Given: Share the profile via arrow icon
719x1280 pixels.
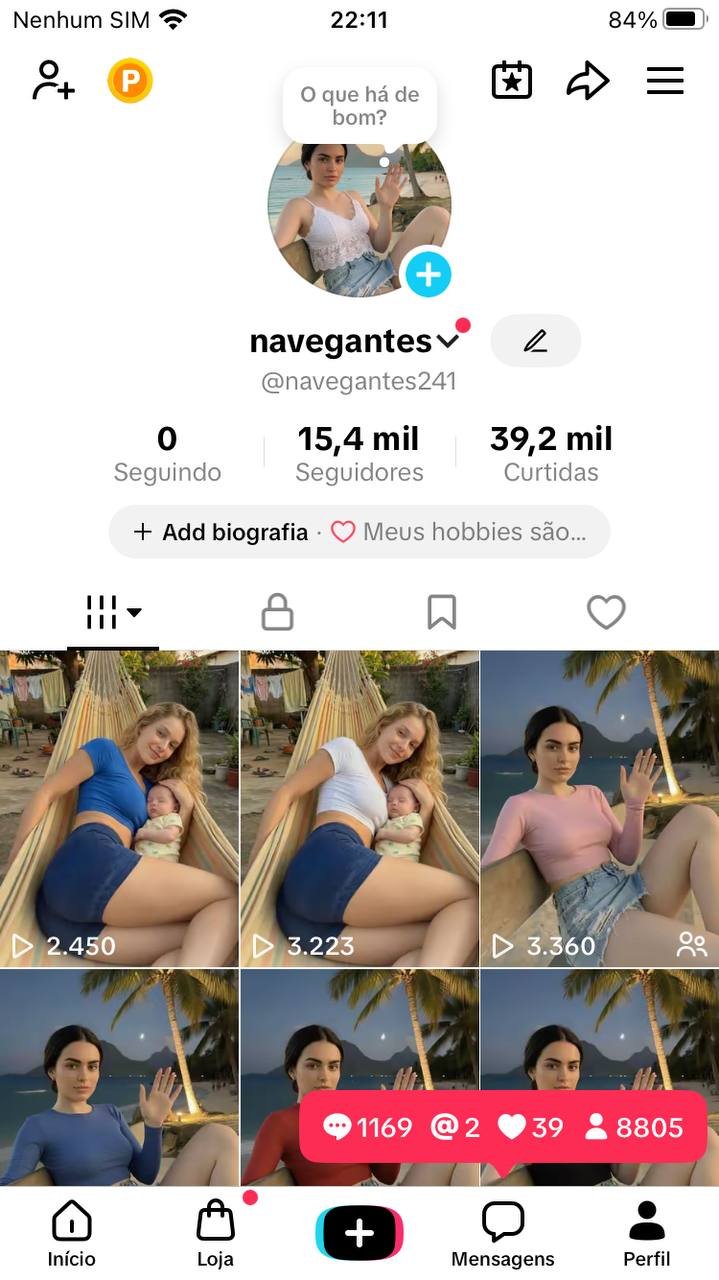Looking at the screenshot, I should click(x=588, y=81).
